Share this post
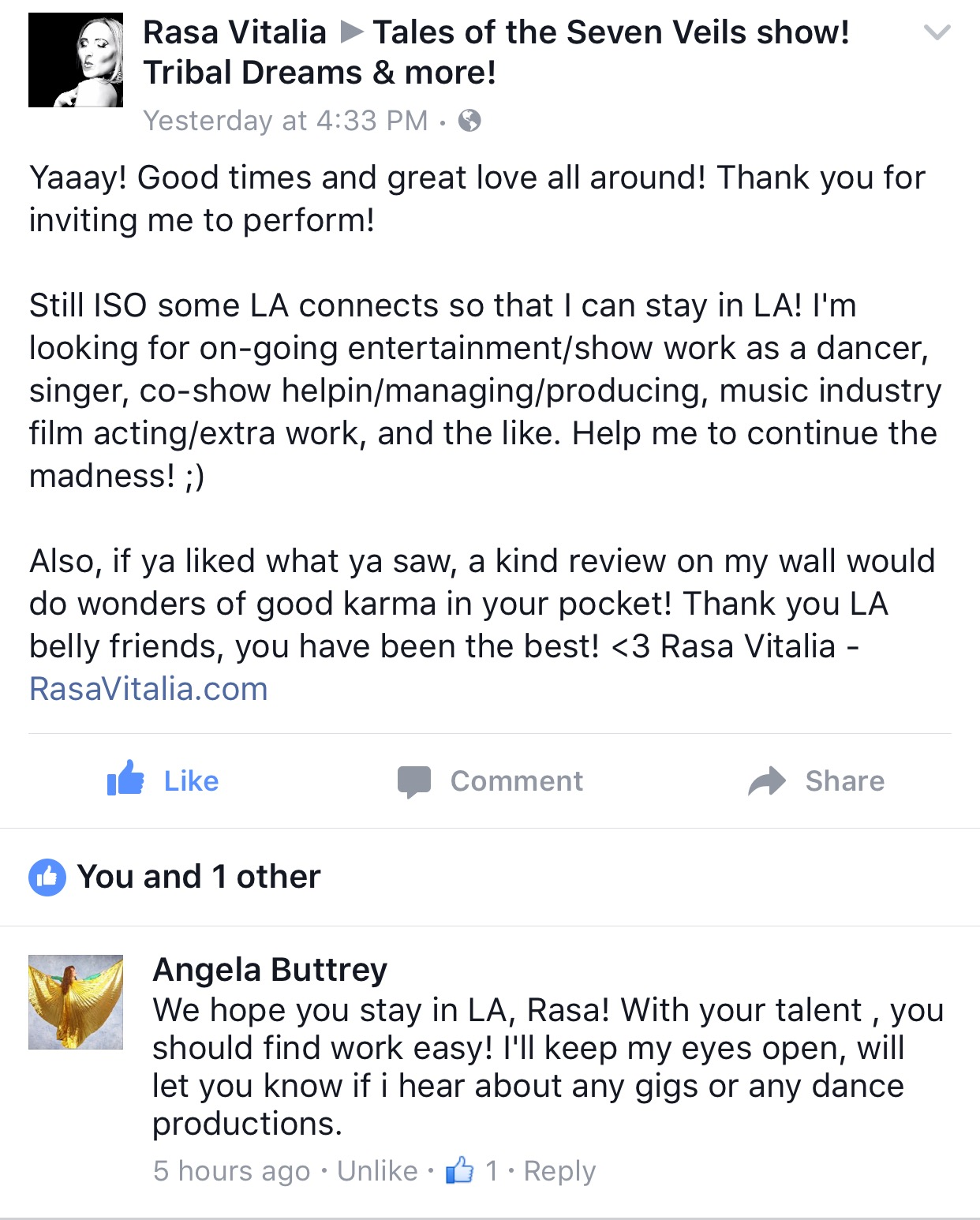The width and height of the screenshot is (980, 1220). tap(817, 780)
